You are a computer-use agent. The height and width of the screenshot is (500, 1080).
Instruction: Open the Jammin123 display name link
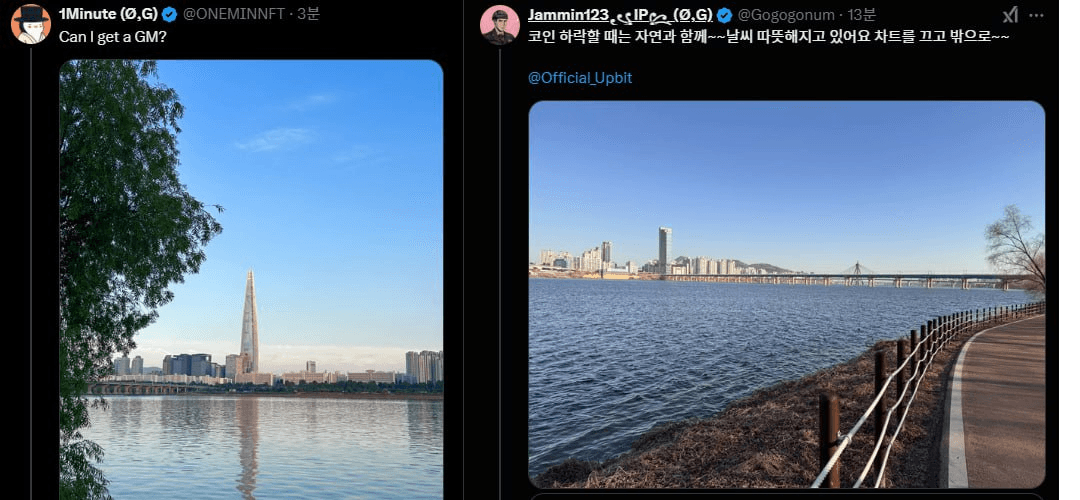pos(620,14)
